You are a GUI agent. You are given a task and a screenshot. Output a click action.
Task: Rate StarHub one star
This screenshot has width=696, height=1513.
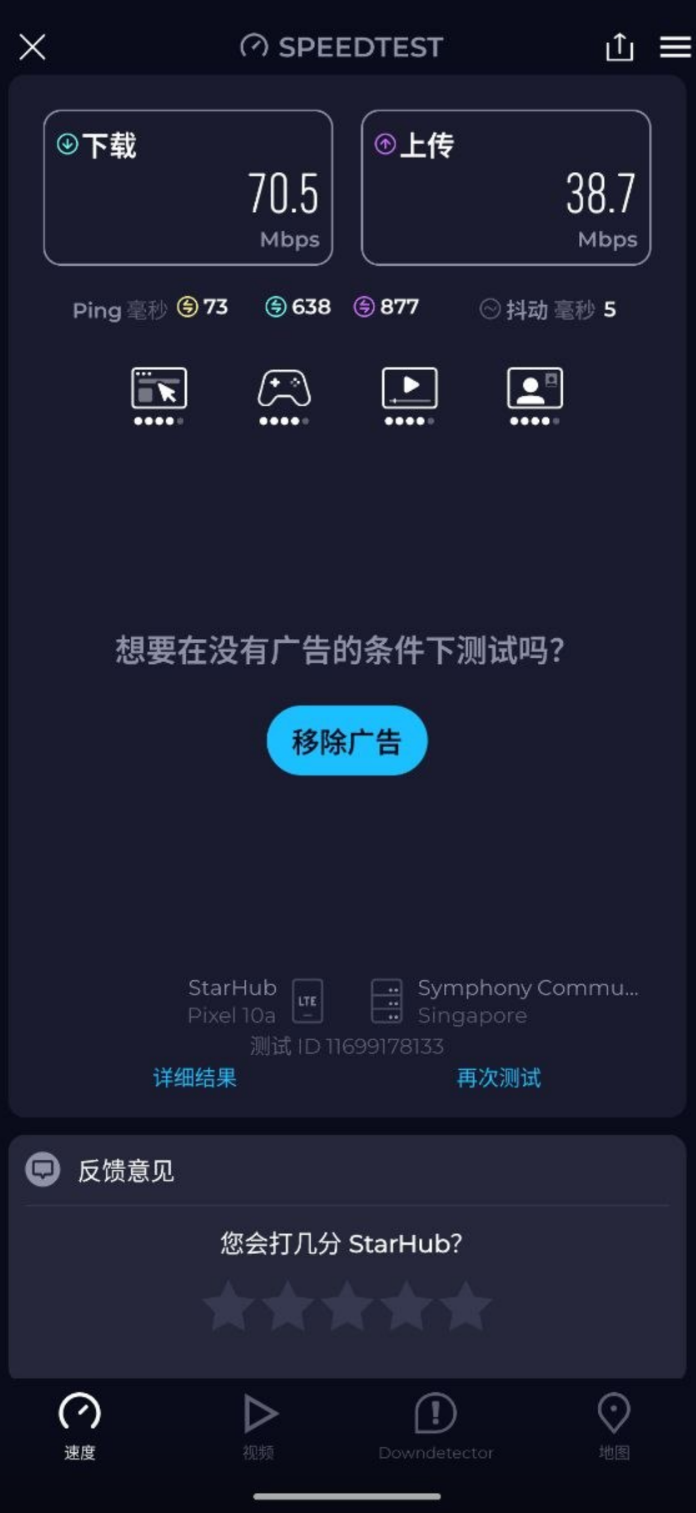coord(228,1306)
